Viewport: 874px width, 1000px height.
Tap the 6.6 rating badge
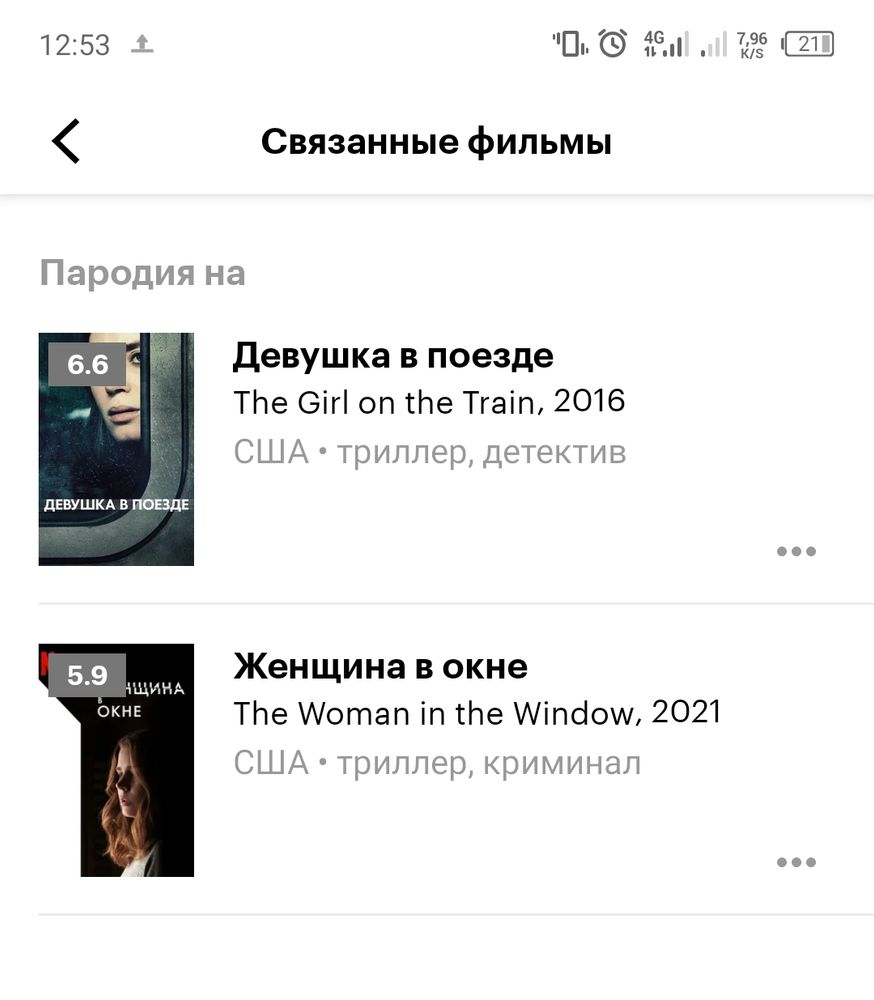tap(87, 365)
